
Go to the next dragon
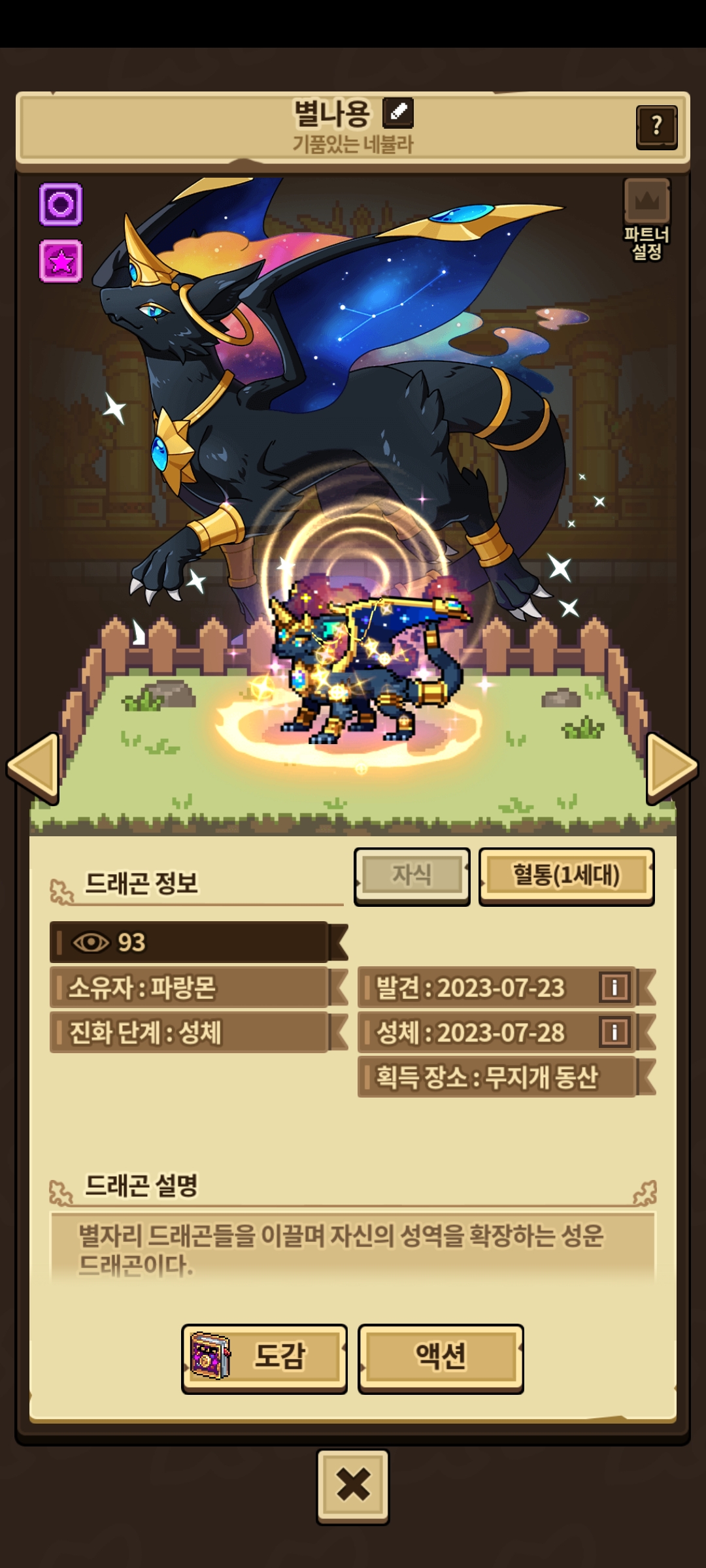tap(671, 767)
